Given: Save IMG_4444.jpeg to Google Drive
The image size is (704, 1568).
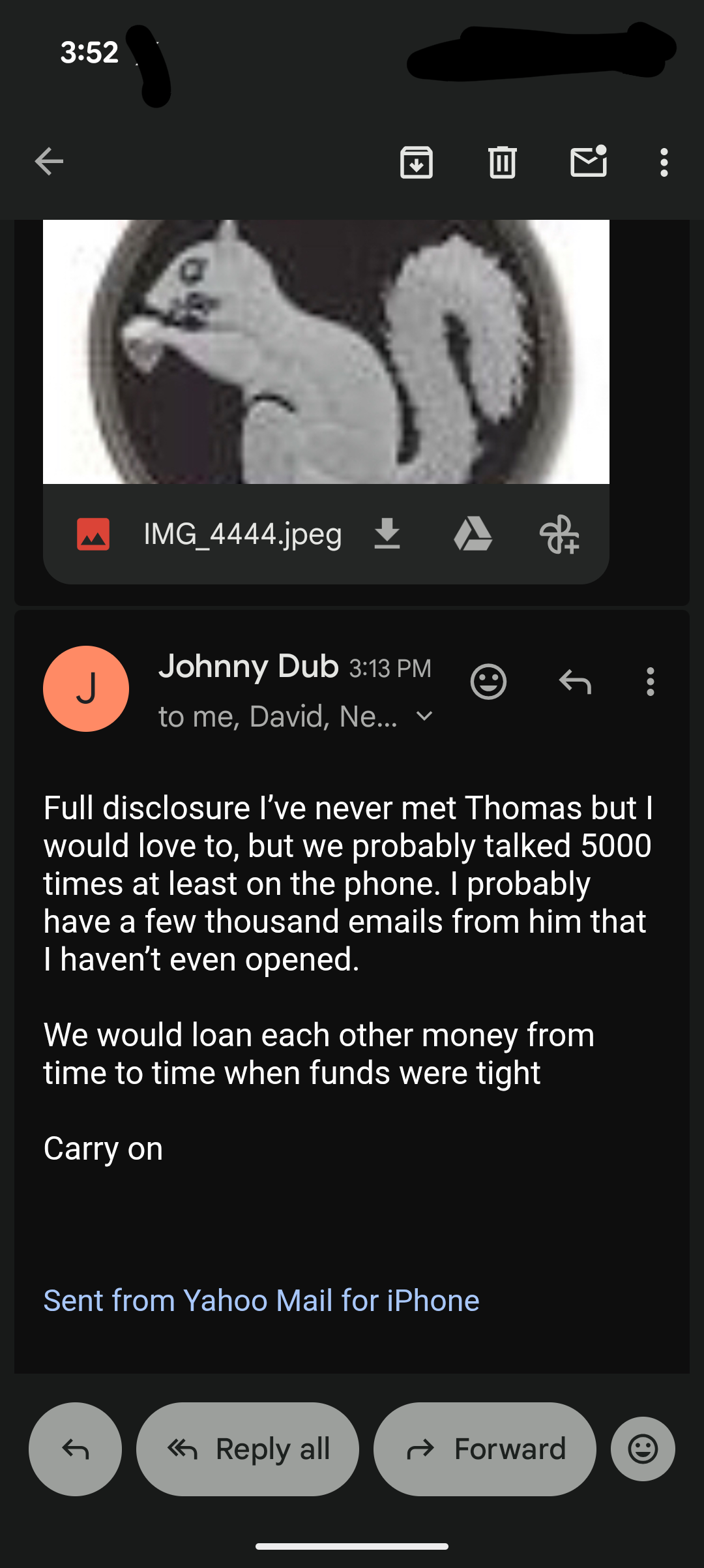Looking at the screenshot, I should [473, 534].
